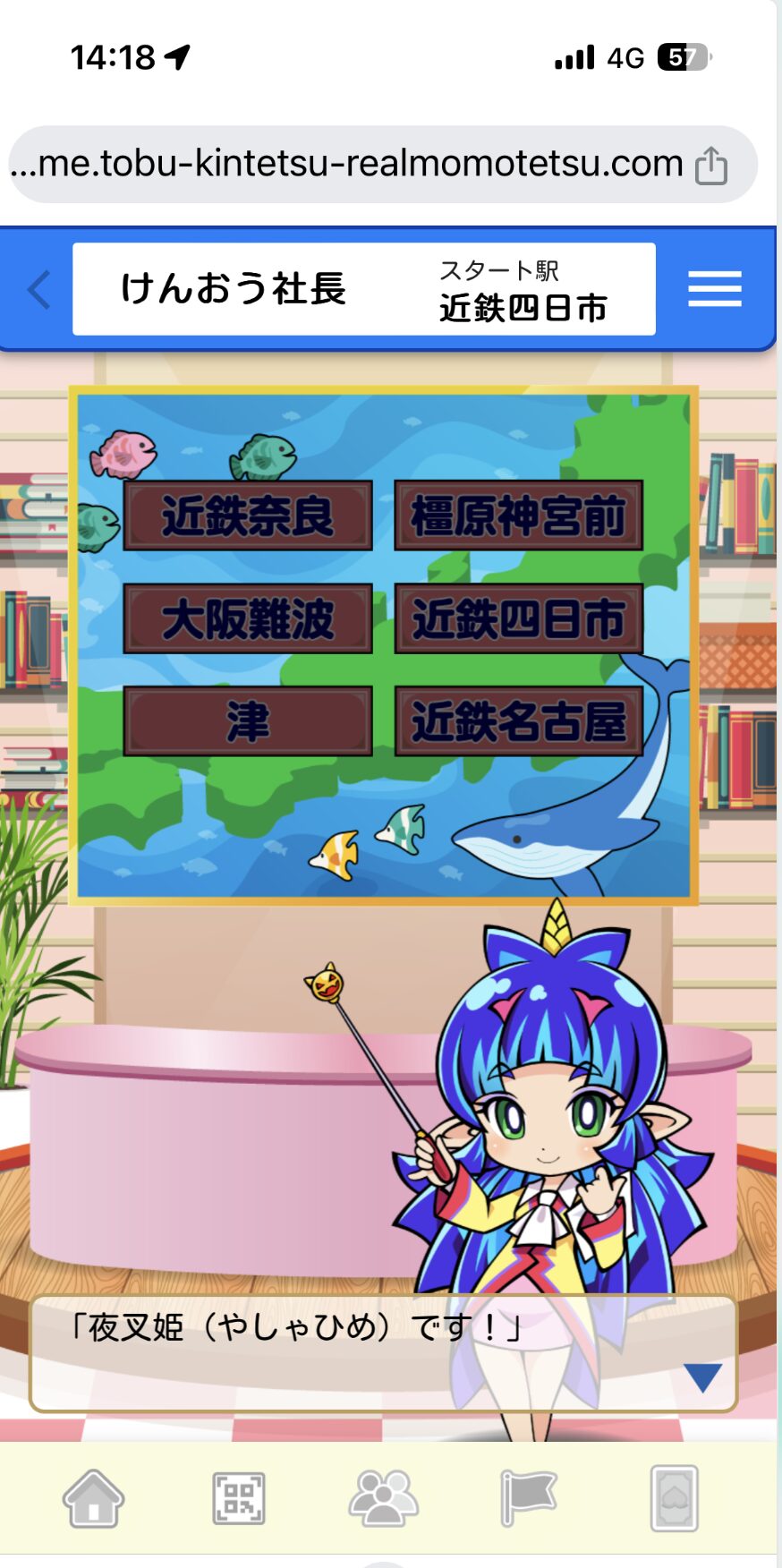This screenshot has height=1568, width=782.
Task: Switch to the flag tab
Action: 528,1498
